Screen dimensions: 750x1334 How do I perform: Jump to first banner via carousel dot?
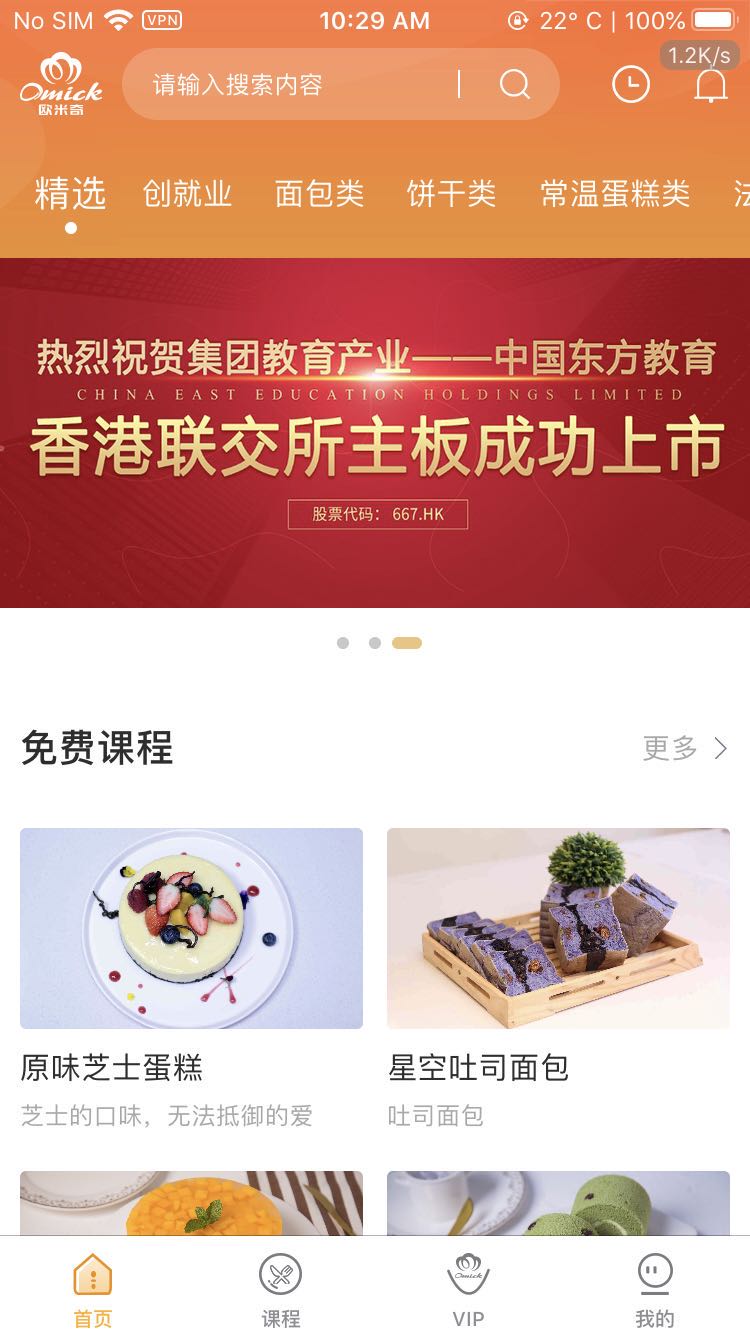pos(343,643)
